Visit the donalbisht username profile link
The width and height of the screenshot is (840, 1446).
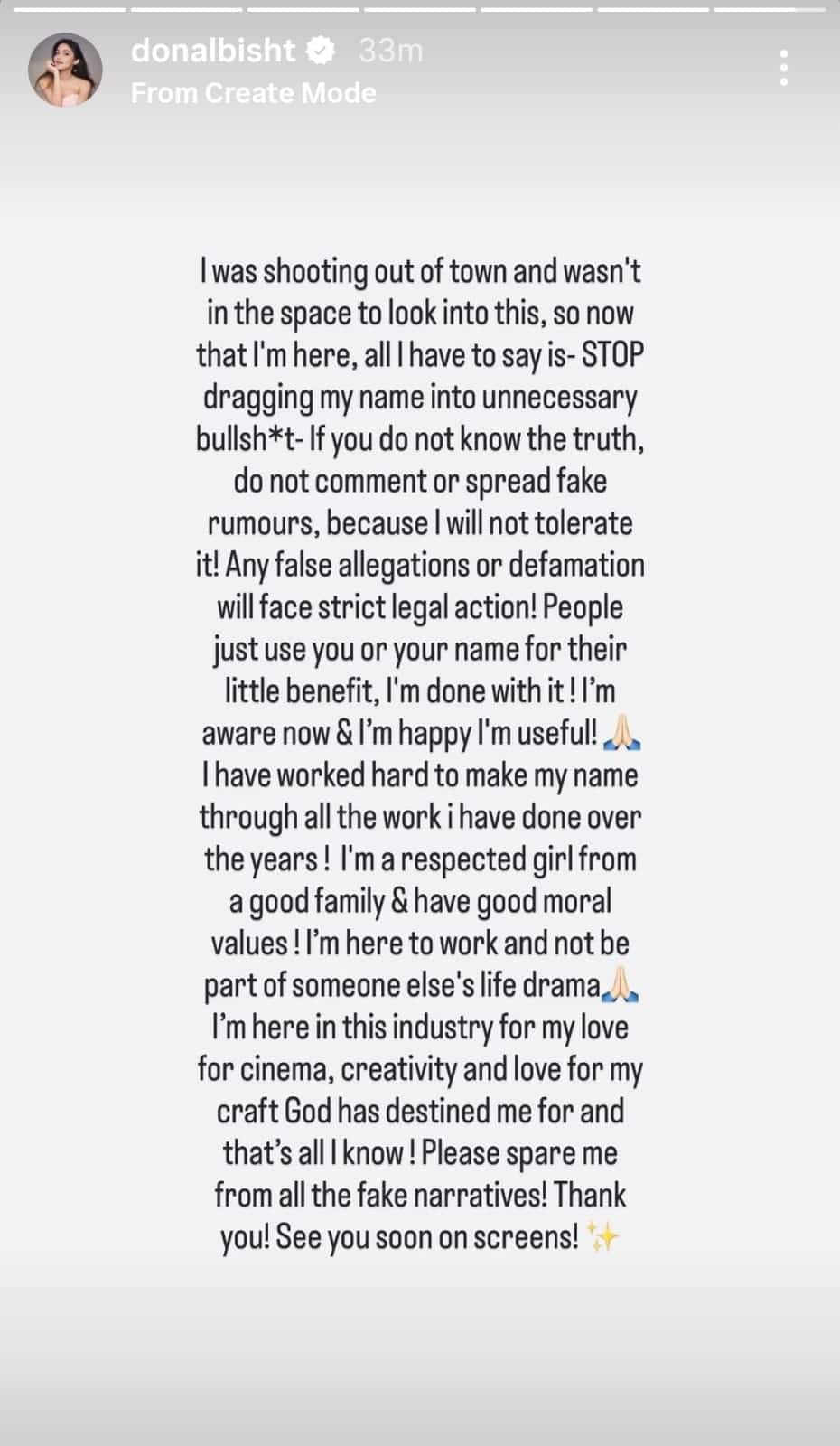[x=213, y=51]
